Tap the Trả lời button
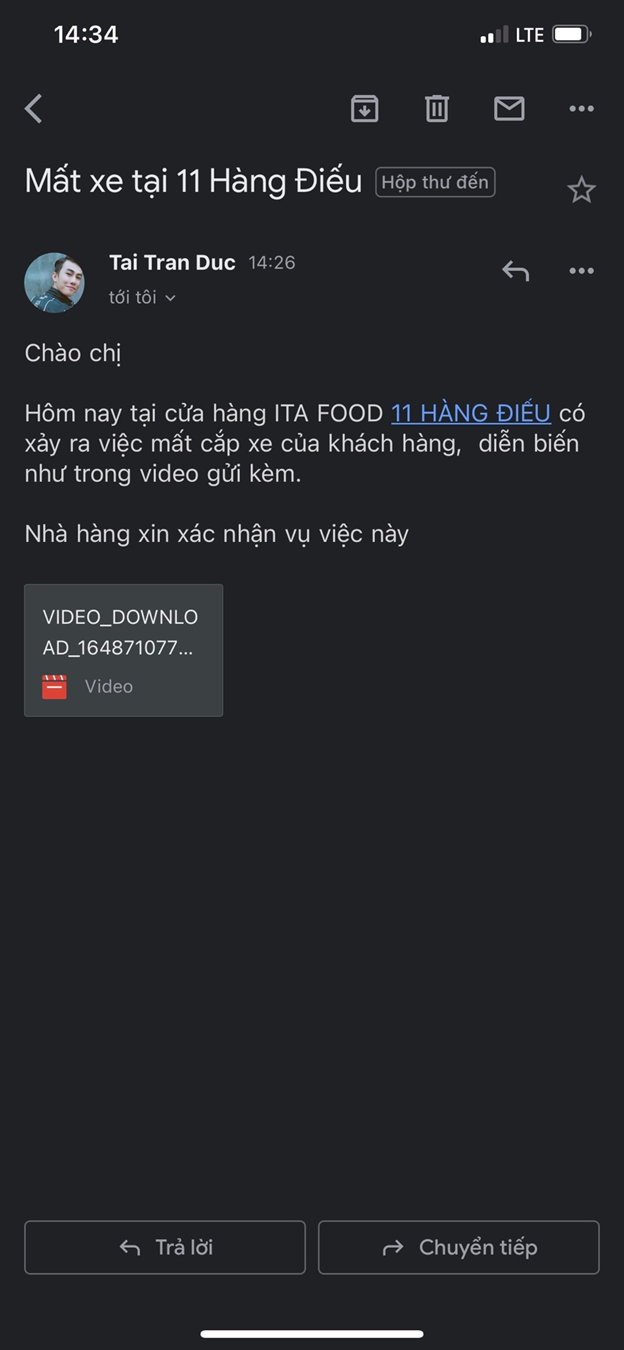The image size is (624, 1350). pos(165,1247)
